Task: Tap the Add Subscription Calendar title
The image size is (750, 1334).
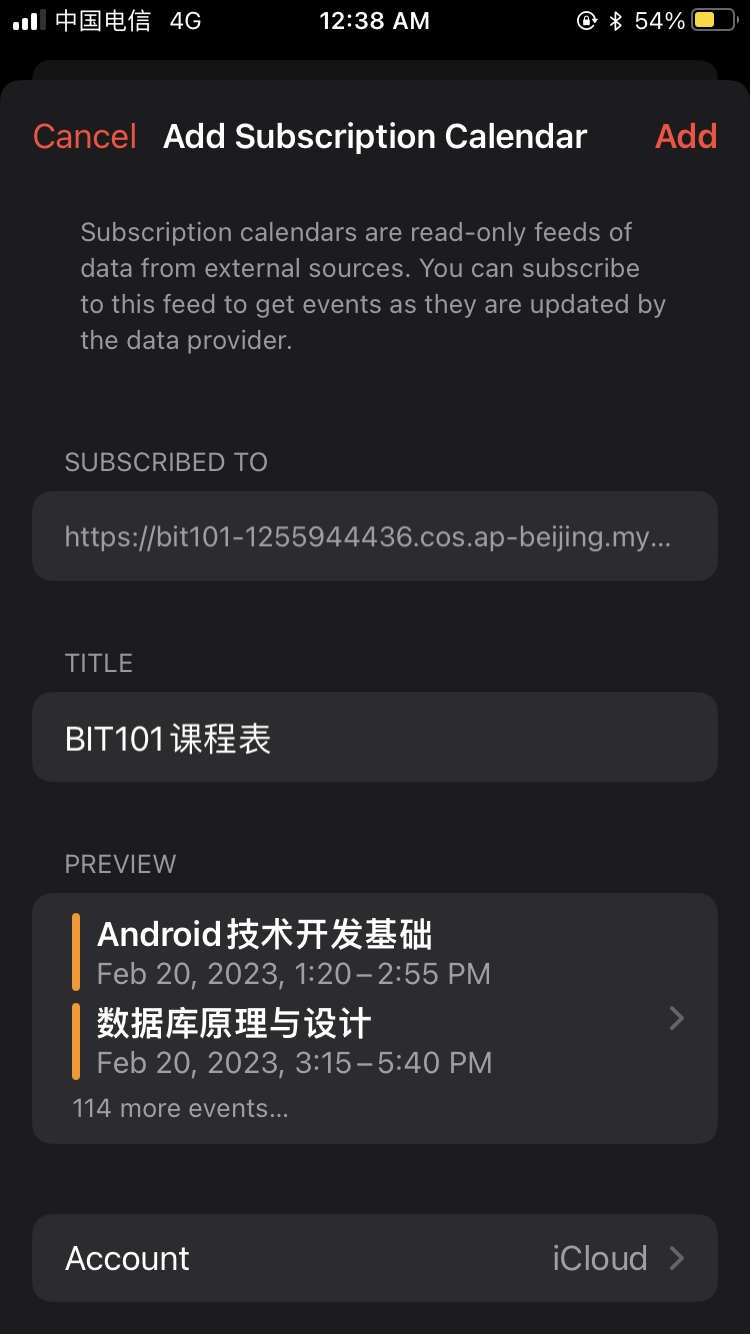Action: point(375,136)
